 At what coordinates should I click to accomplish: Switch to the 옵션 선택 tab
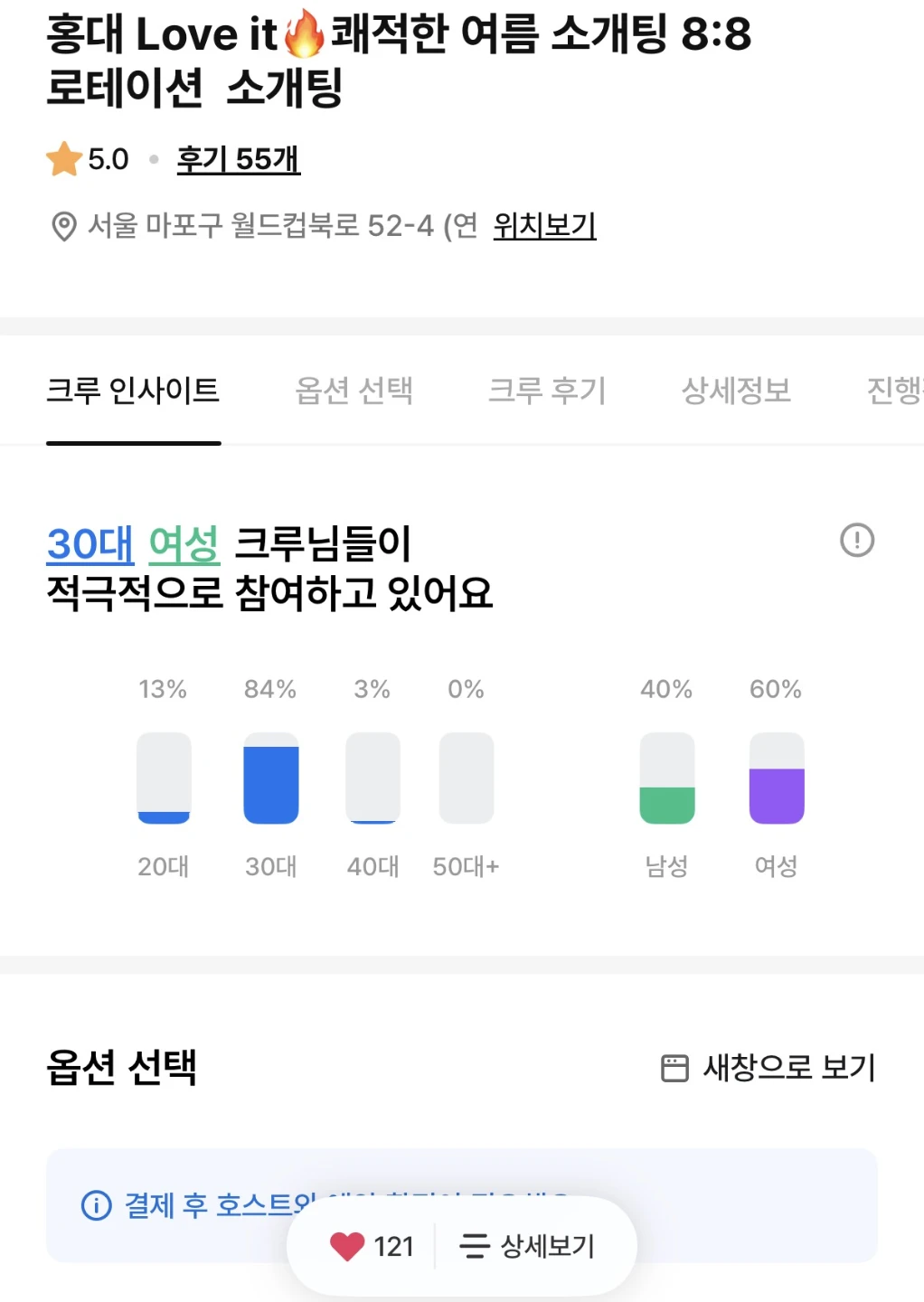point(354,391)
